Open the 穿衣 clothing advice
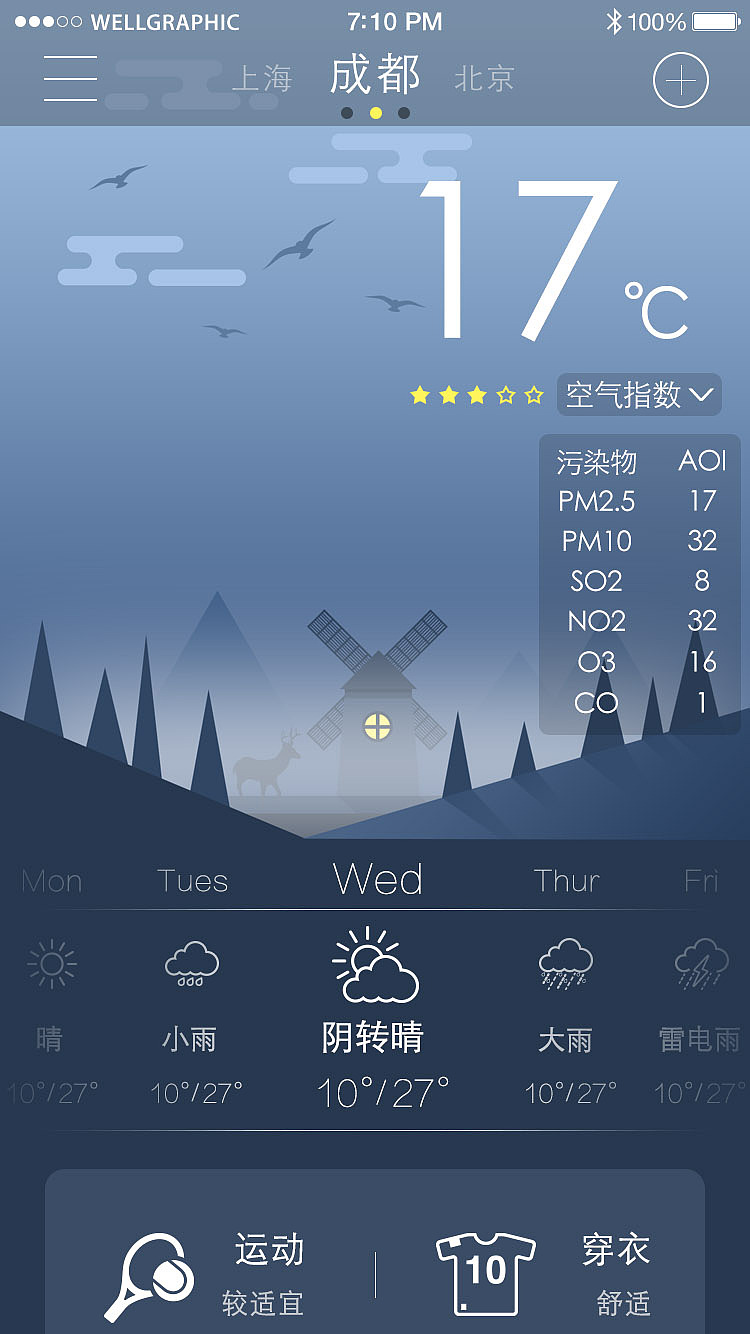Image resolution: width=750 pixels, height=1334 pixels. point(545,1275)
